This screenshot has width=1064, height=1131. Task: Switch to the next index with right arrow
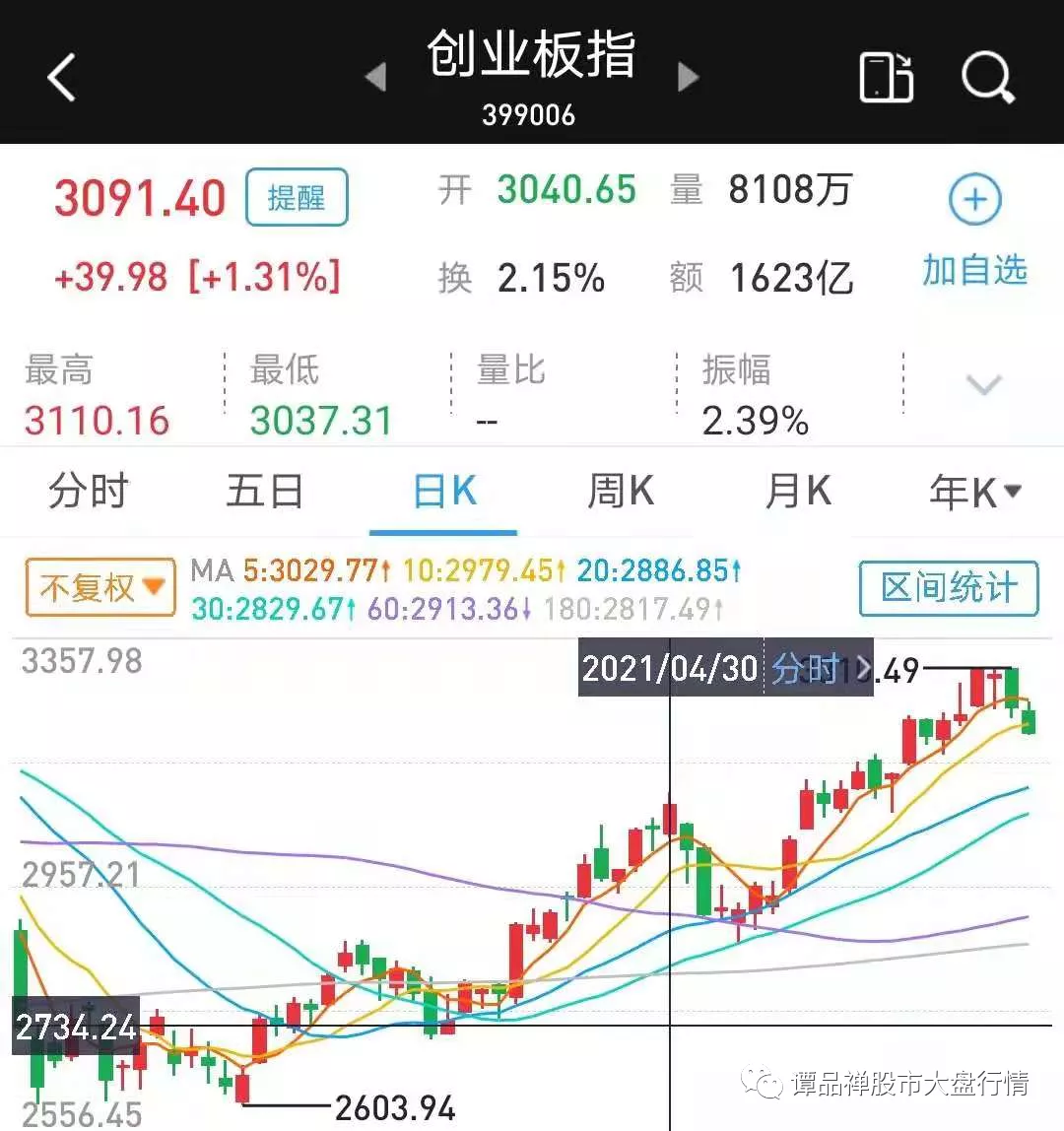(689, 77)
